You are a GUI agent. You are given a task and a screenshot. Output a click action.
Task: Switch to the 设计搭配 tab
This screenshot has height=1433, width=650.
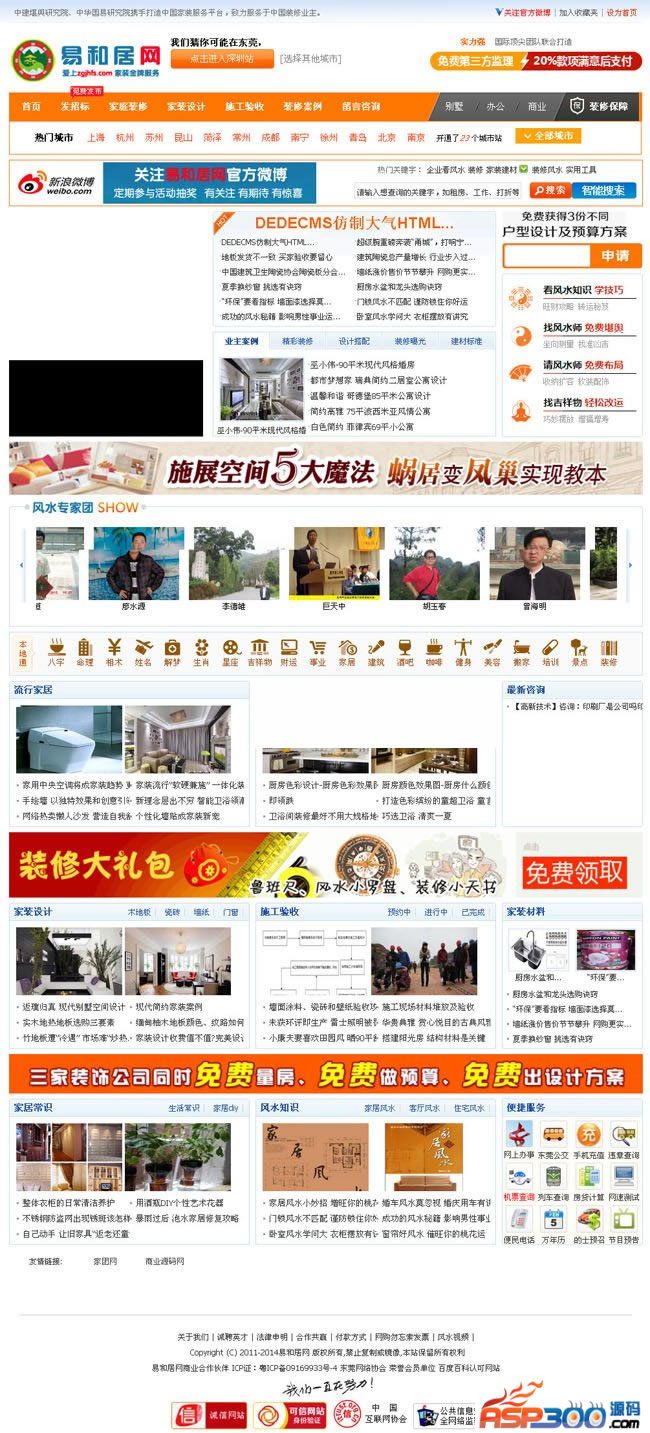tap(353, 341)
